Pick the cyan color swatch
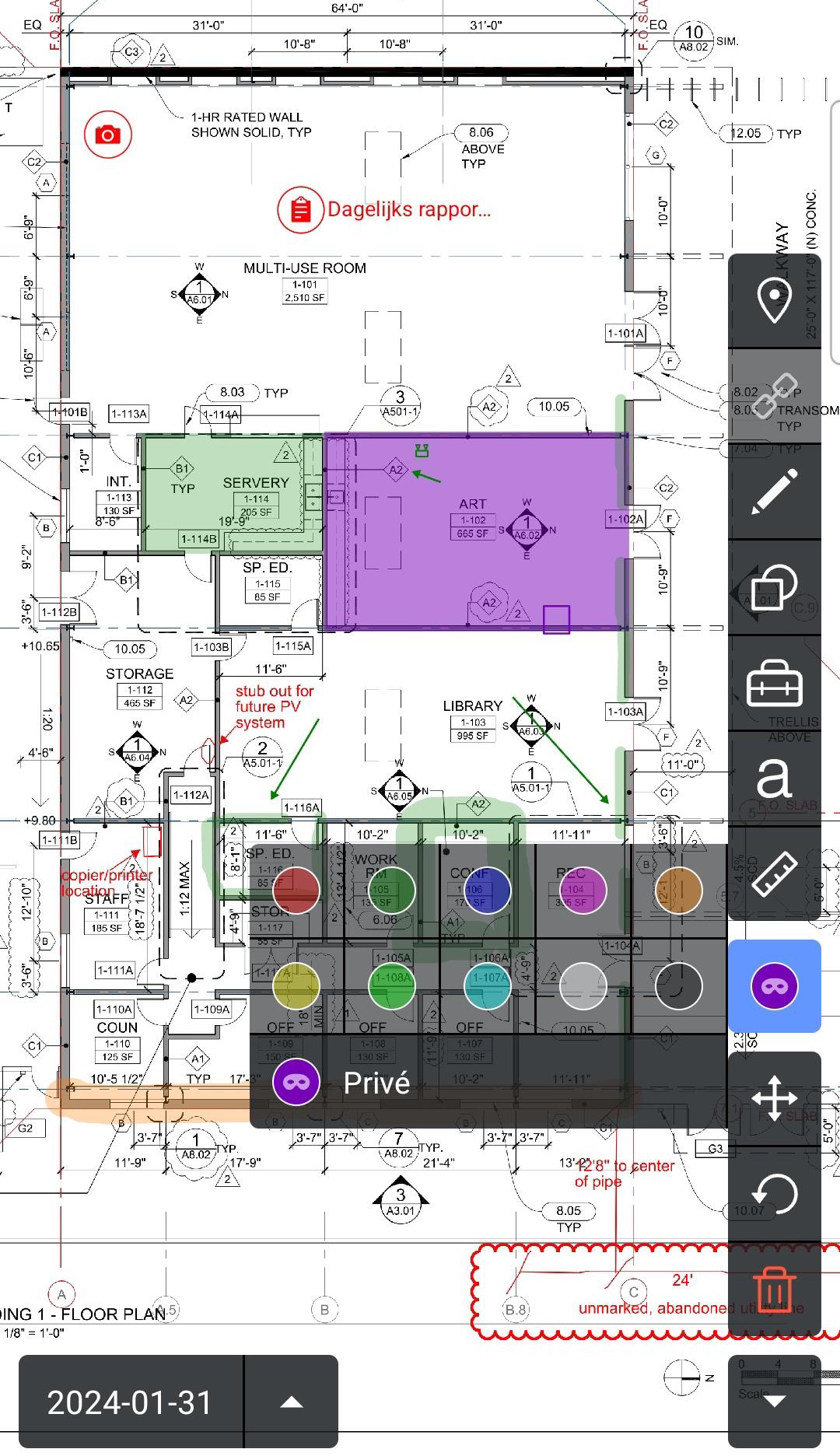840x1456 pixels. pos(487,985)
